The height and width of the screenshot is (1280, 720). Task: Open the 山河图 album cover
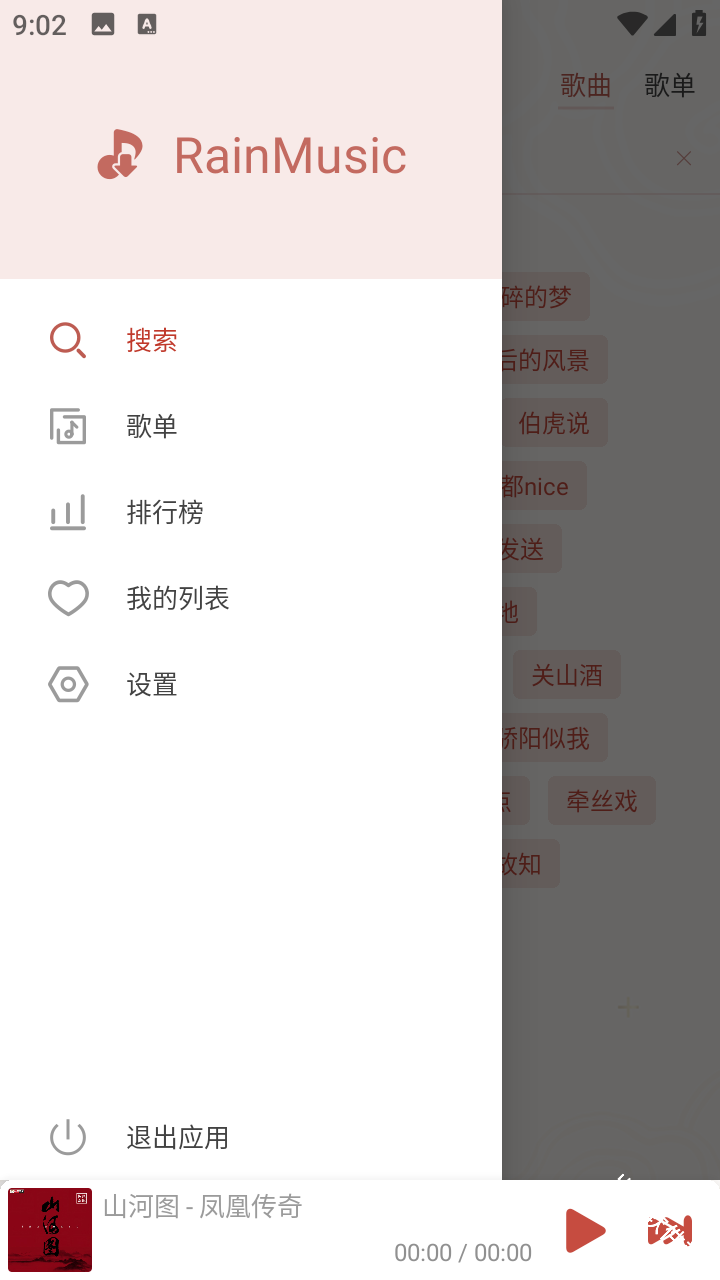[x=50, y=1230]
